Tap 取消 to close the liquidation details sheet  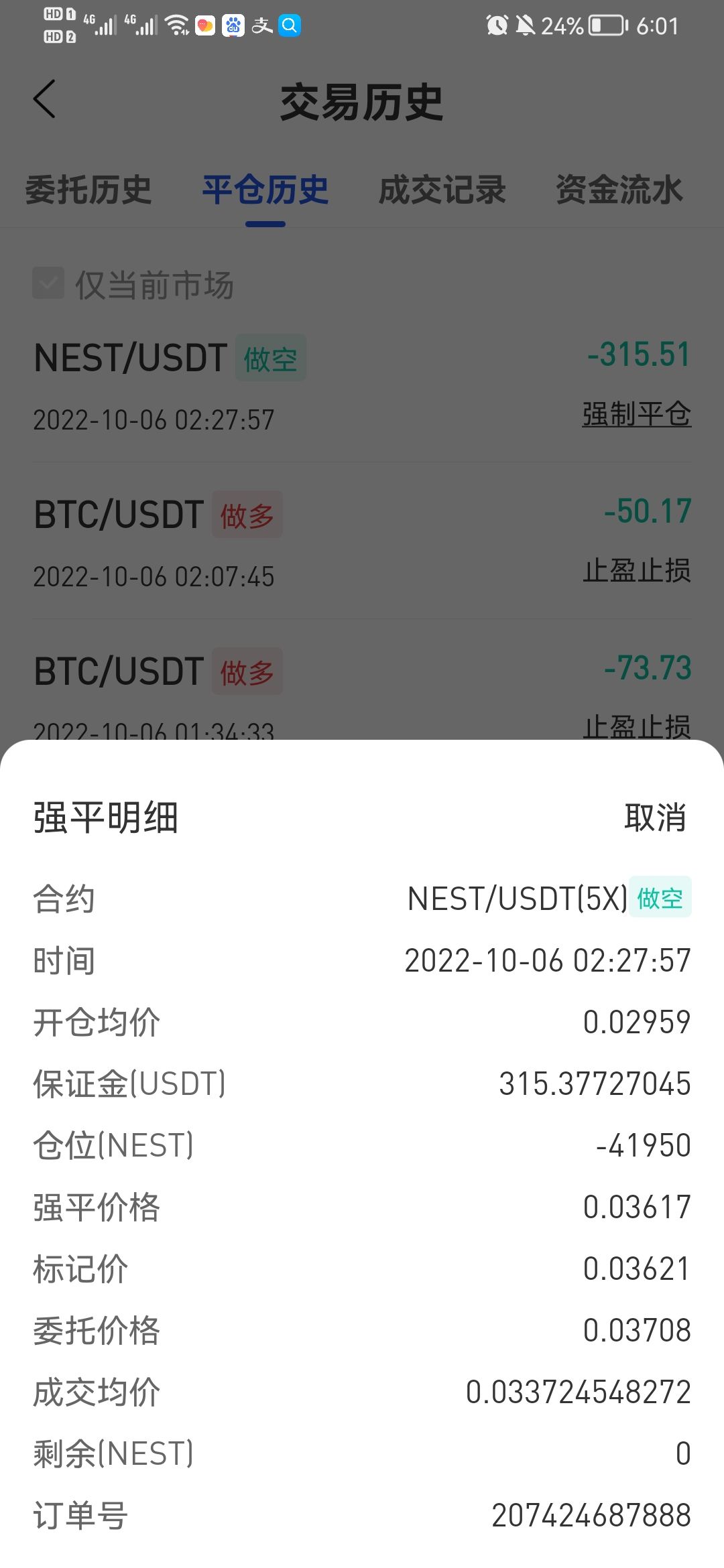point(655,818)
